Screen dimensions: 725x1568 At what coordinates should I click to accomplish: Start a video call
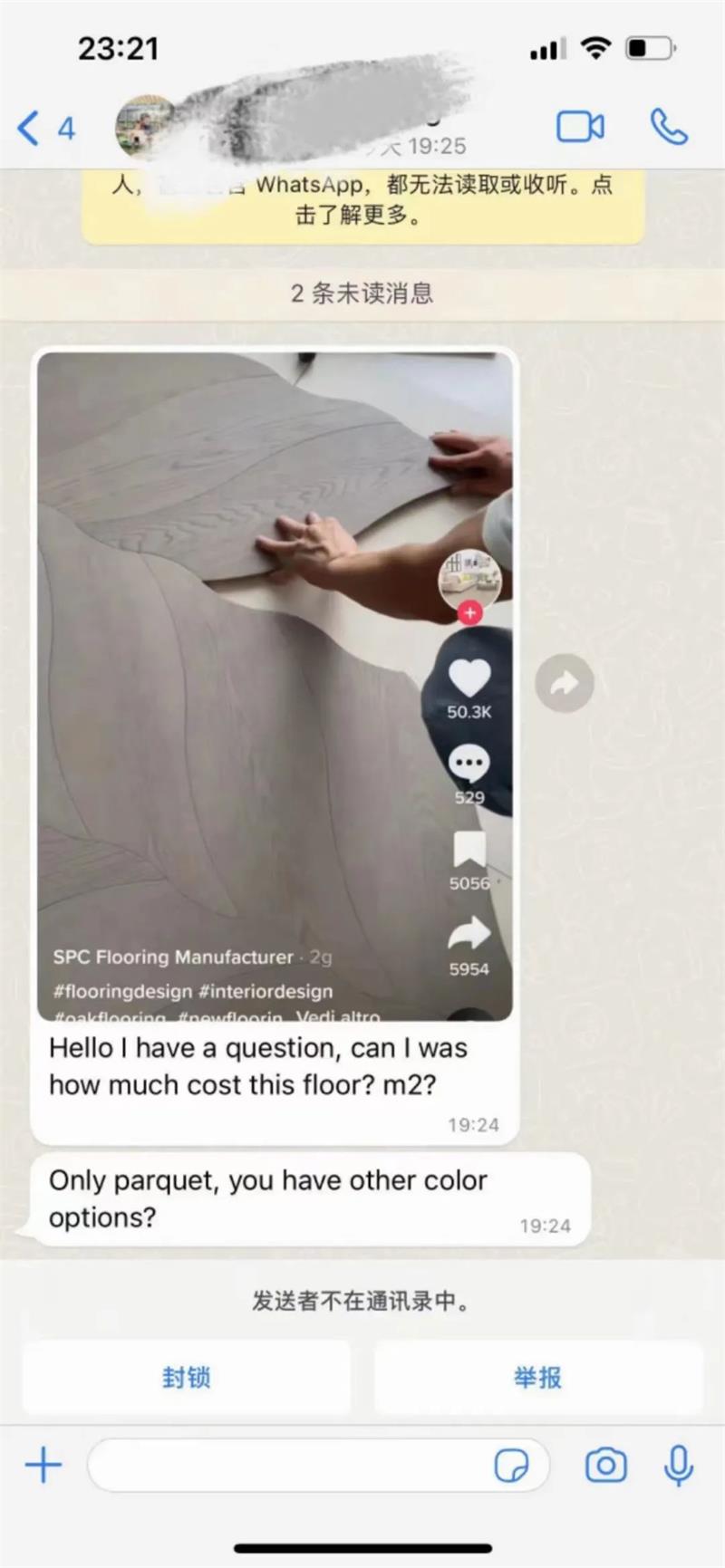[580, 127]
